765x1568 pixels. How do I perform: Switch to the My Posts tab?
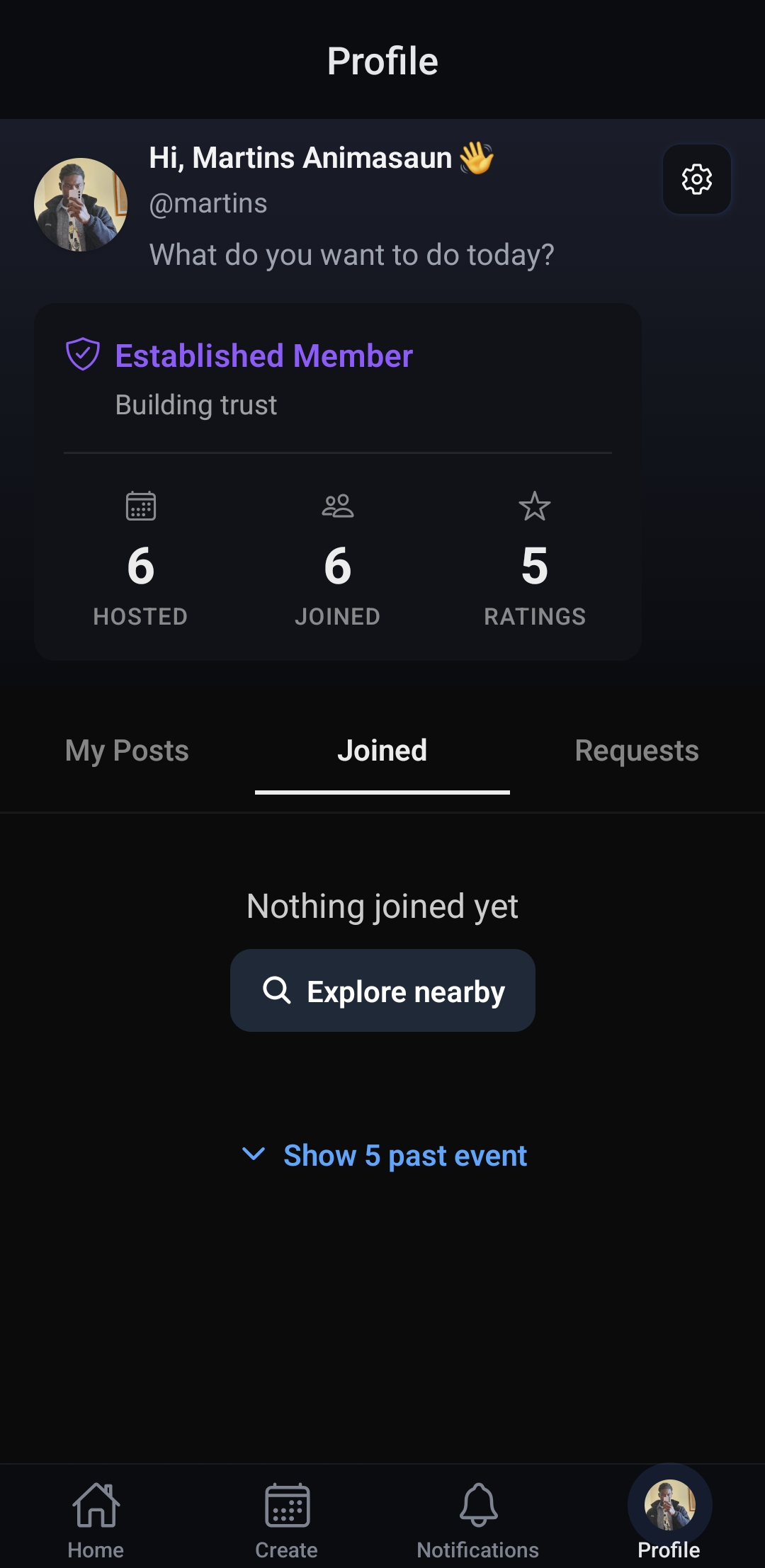[x=126, y=750]
